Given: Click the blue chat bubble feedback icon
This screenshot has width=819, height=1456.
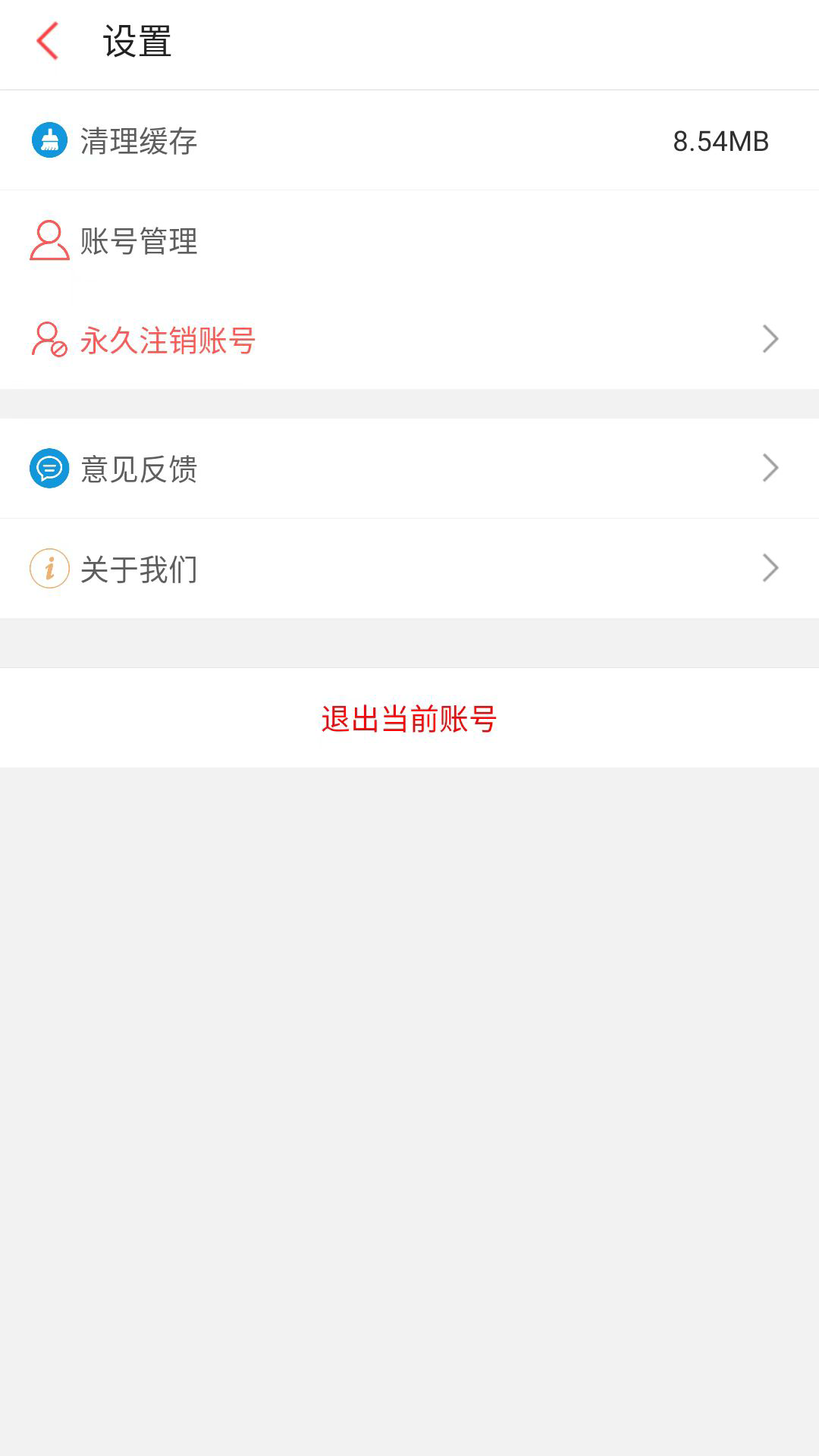Looking at the screenshot, I should pos(47,469).
